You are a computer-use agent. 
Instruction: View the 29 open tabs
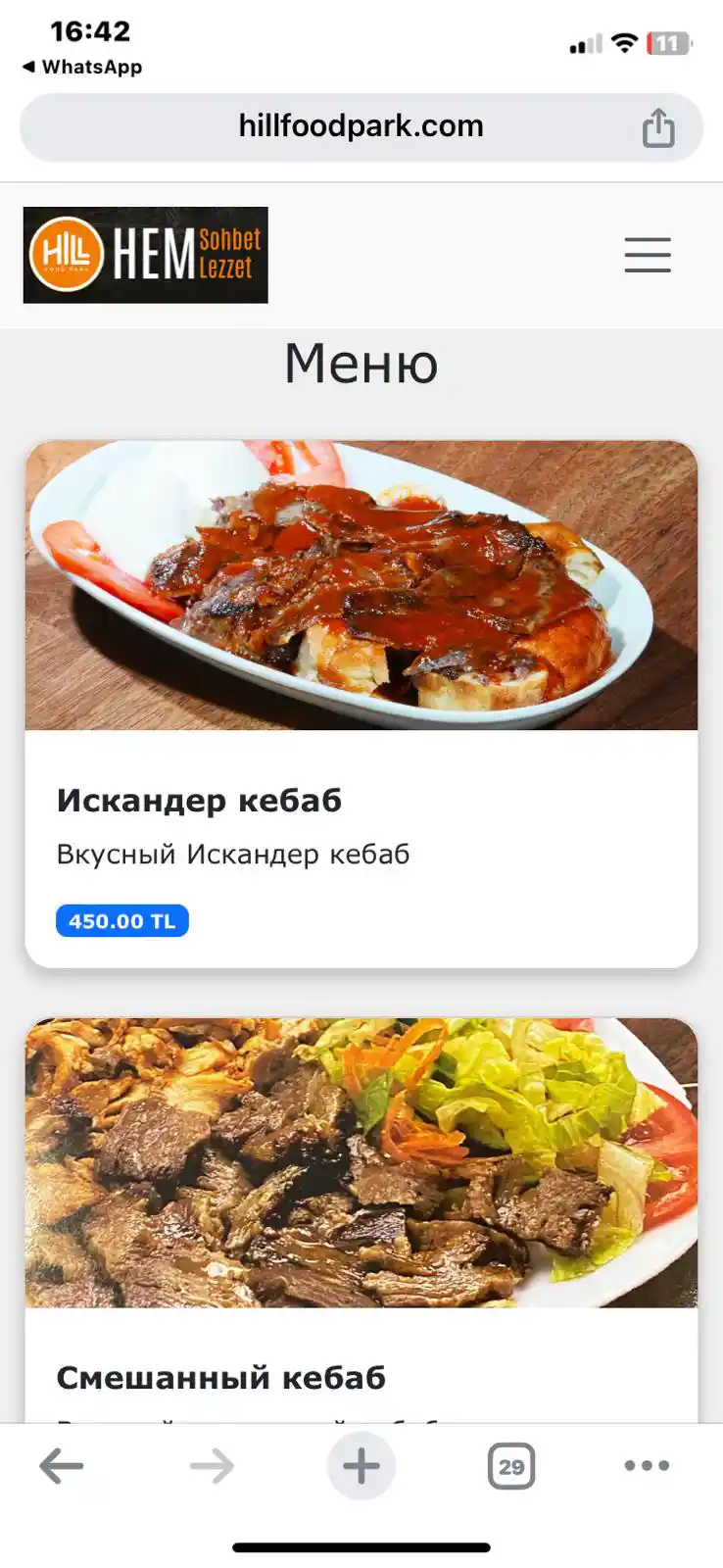[511, 1466]
